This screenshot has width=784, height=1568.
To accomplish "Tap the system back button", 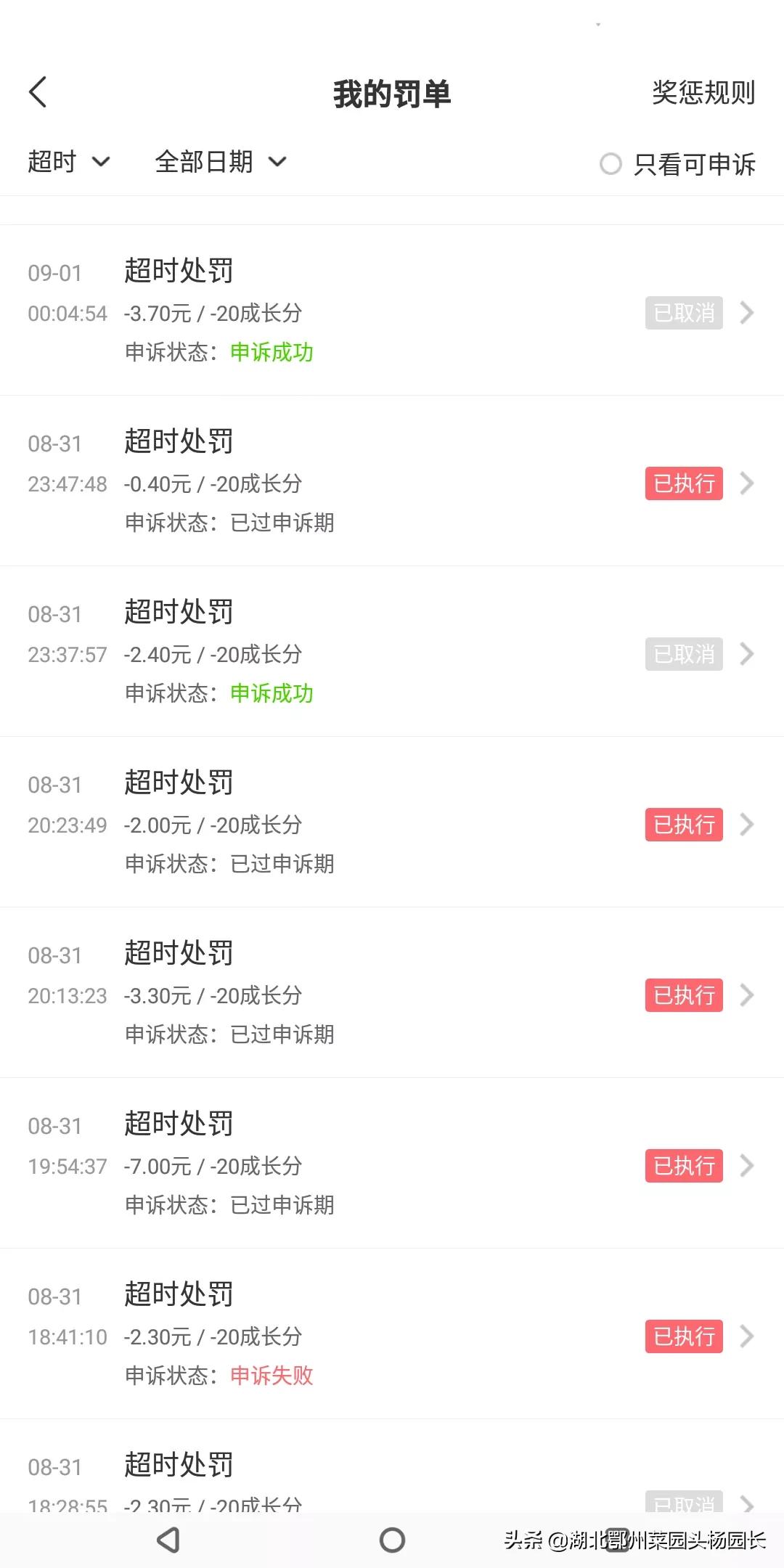I will 168,1539.
